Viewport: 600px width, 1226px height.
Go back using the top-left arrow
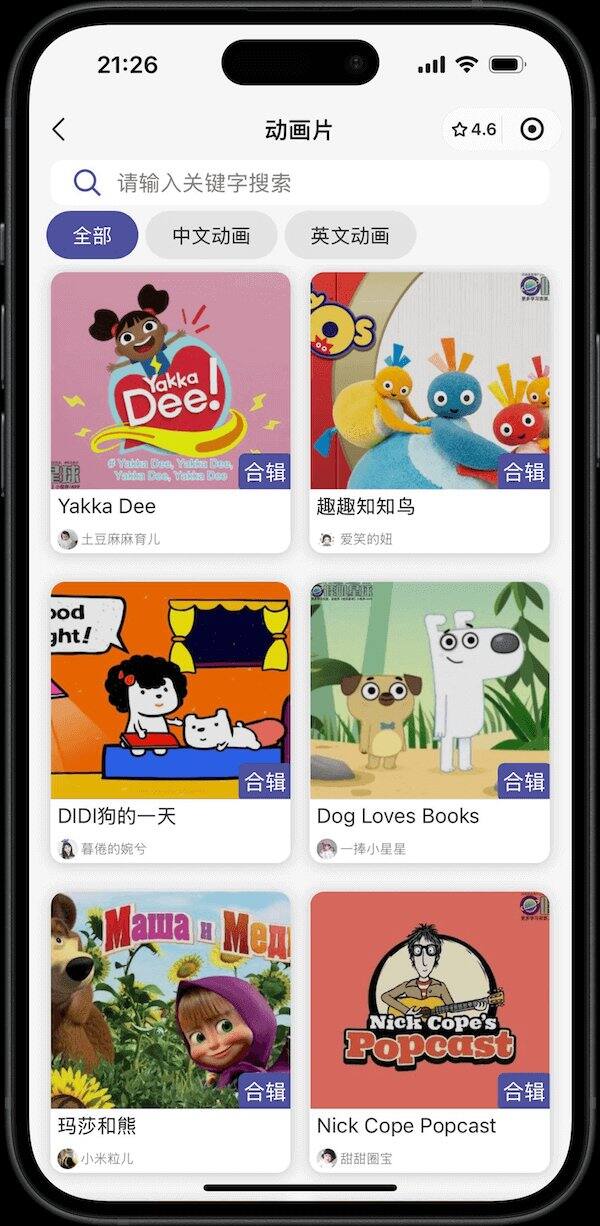tap(59, 129)
